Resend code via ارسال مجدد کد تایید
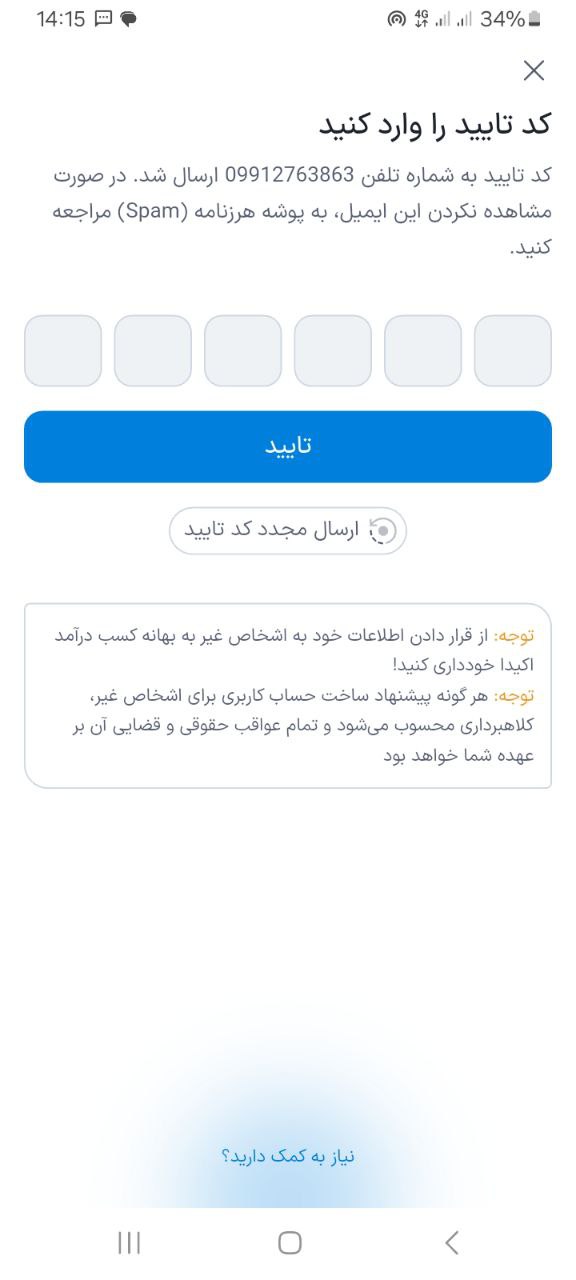This screenshot has height=1280, width=576. (x=288, y=530)
